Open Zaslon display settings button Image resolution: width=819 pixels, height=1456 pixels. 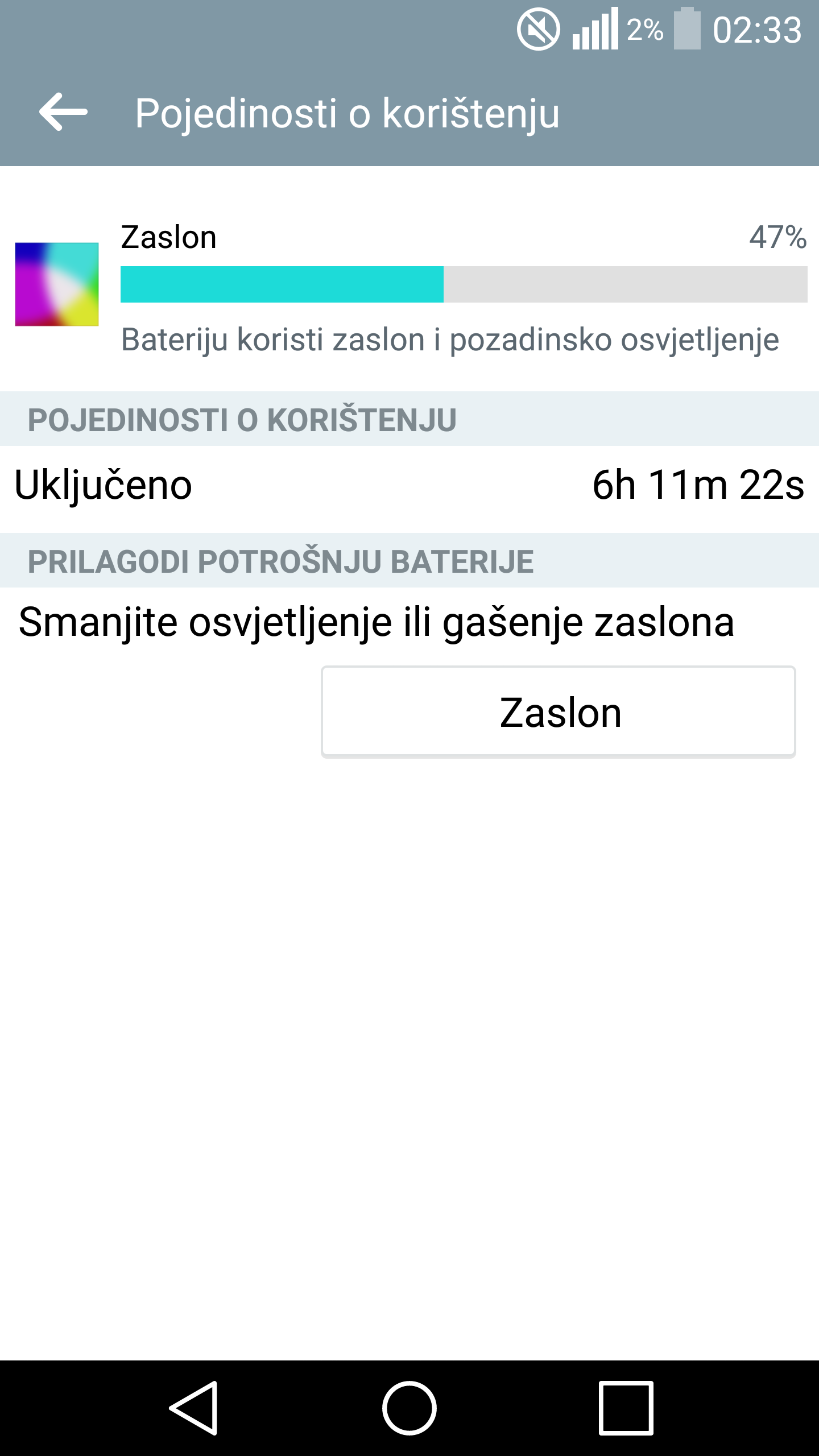click(x=559, y=712)
